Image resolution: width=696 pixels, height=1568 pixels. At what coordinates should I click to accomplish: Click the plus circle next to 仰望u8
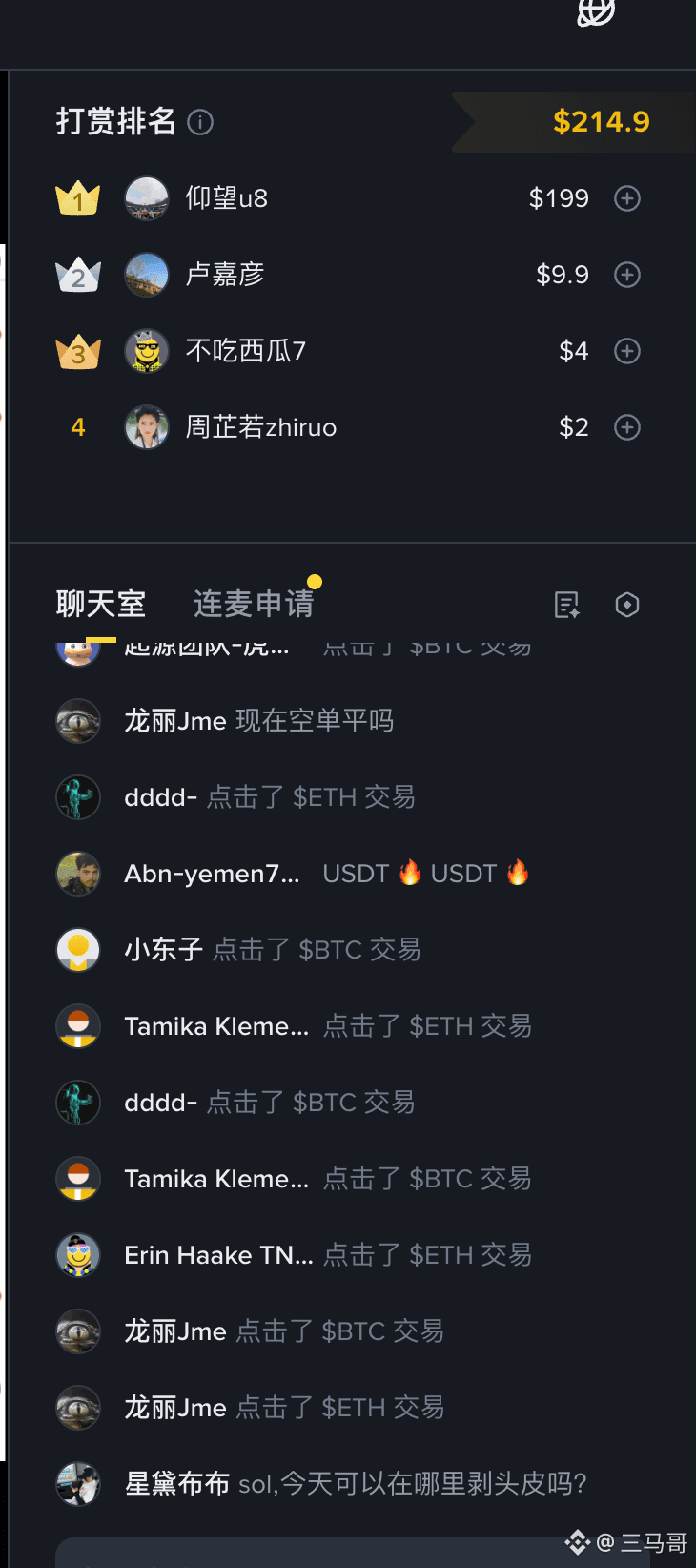tap(627, 198)
